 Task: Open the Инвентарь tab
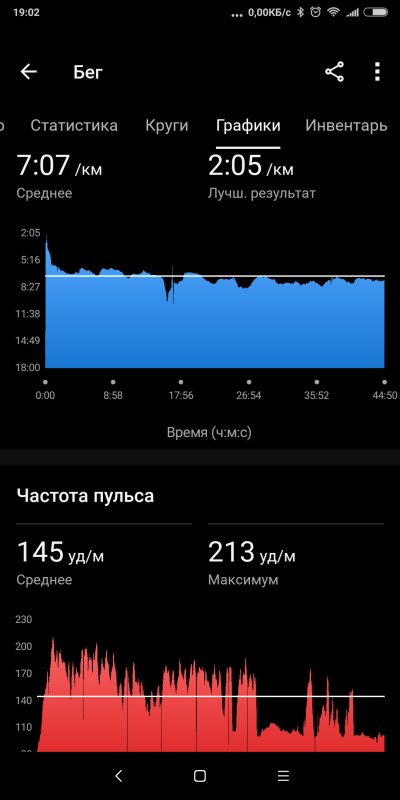tap(346, 126)
